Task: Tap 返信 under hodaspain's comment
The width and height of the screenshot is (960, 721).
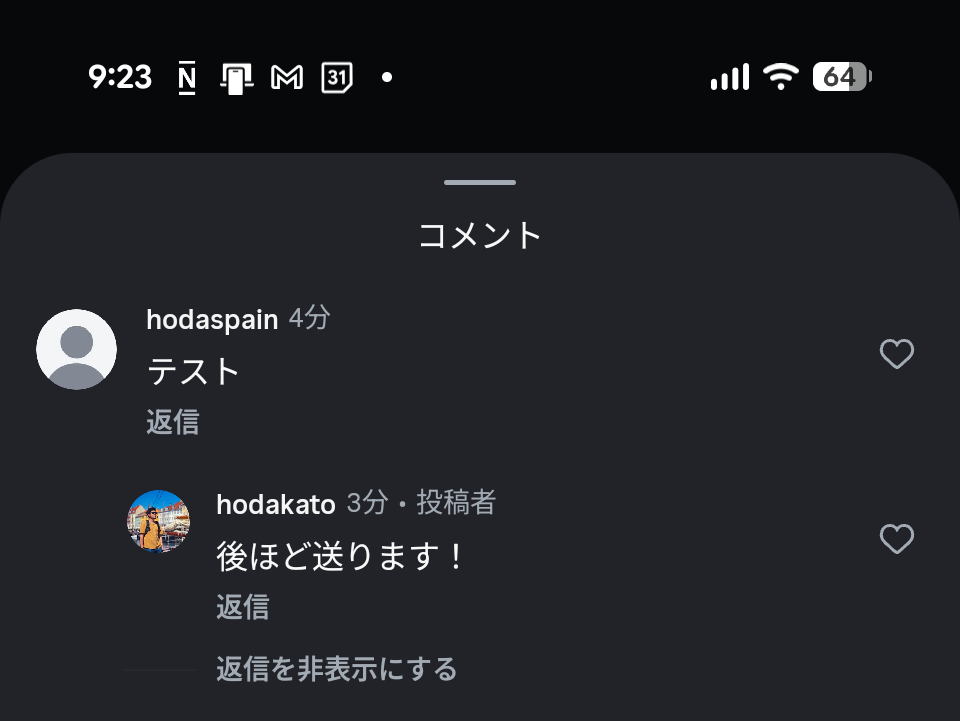Action: (173, 422)
